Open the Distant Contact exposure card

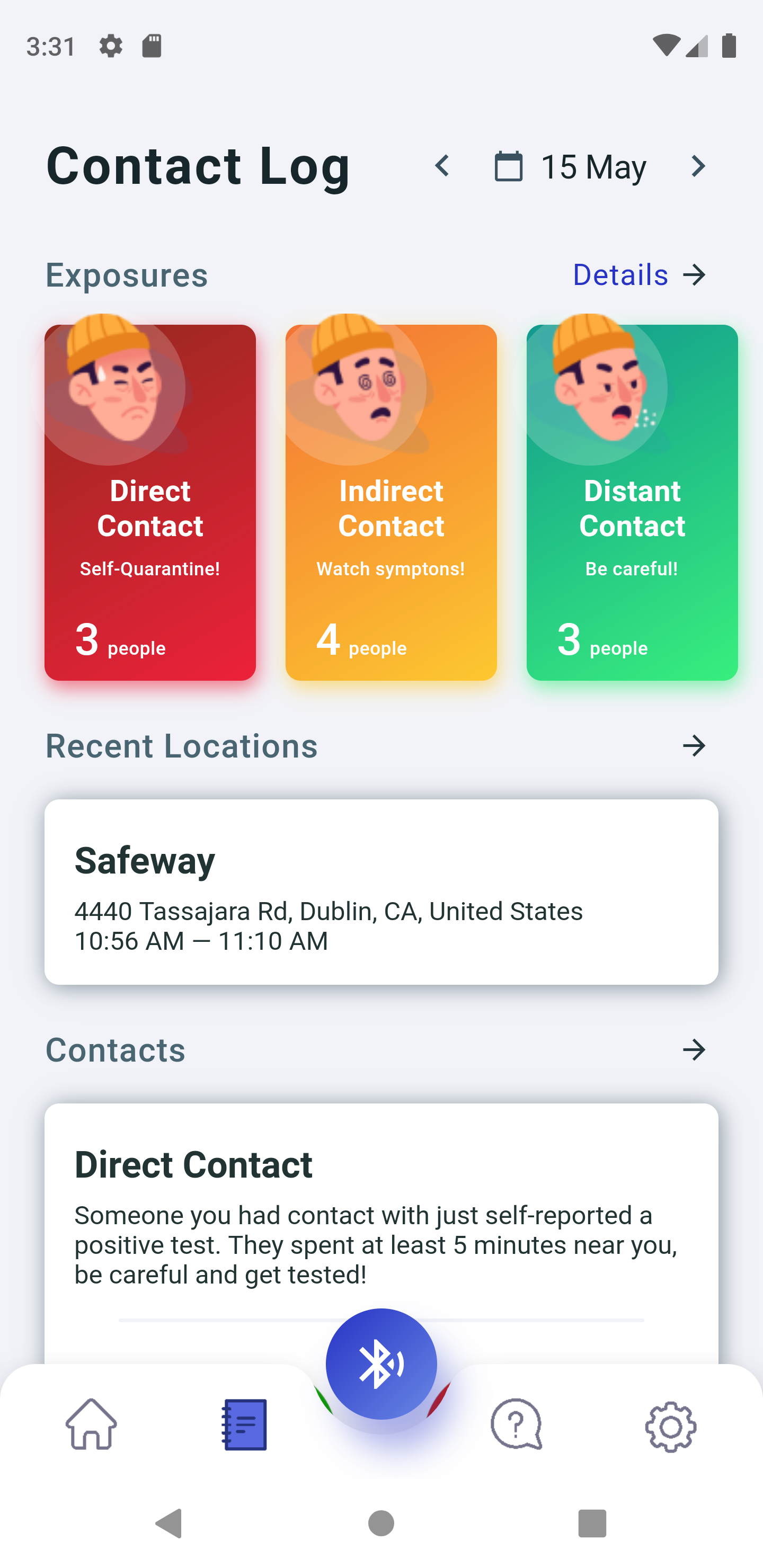click(632, 502)
